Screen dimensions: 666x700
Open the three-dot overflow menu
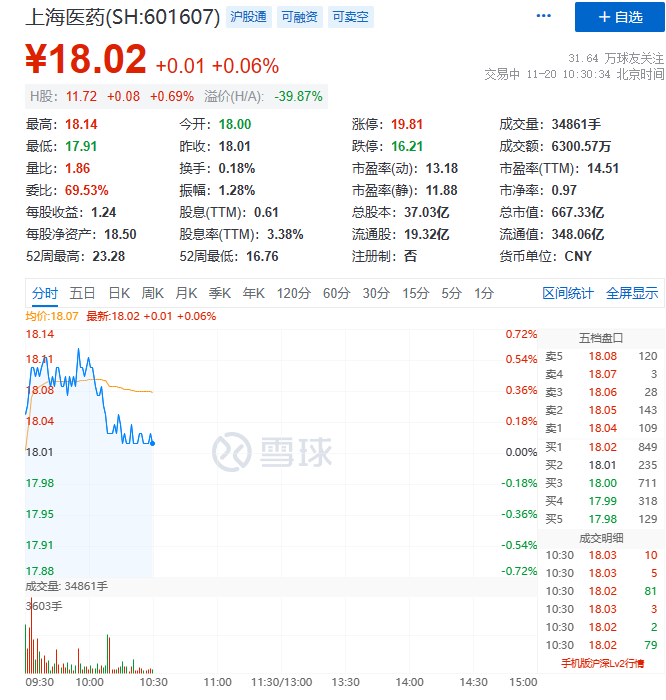543,17
